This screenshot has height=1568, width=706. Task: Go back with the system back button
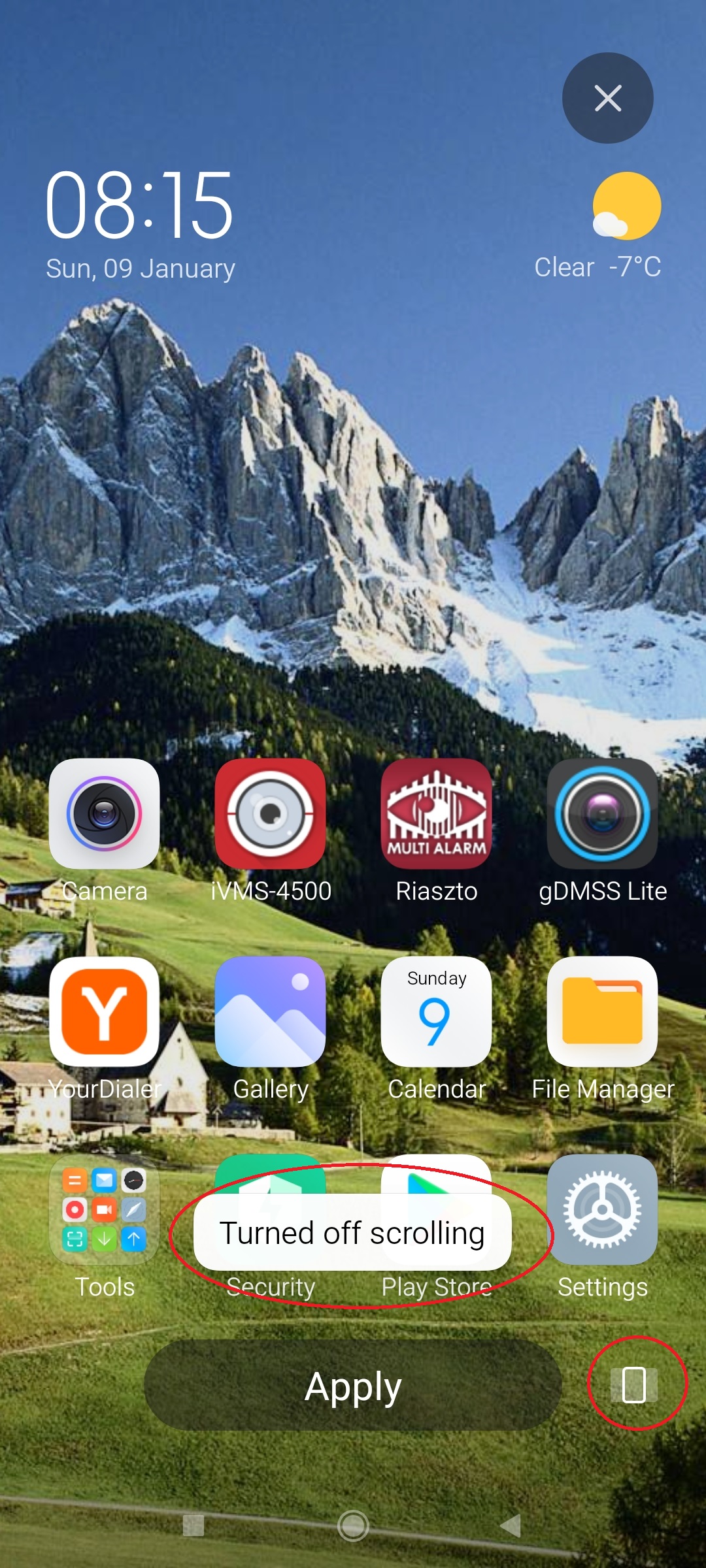tap(511, 1526)
